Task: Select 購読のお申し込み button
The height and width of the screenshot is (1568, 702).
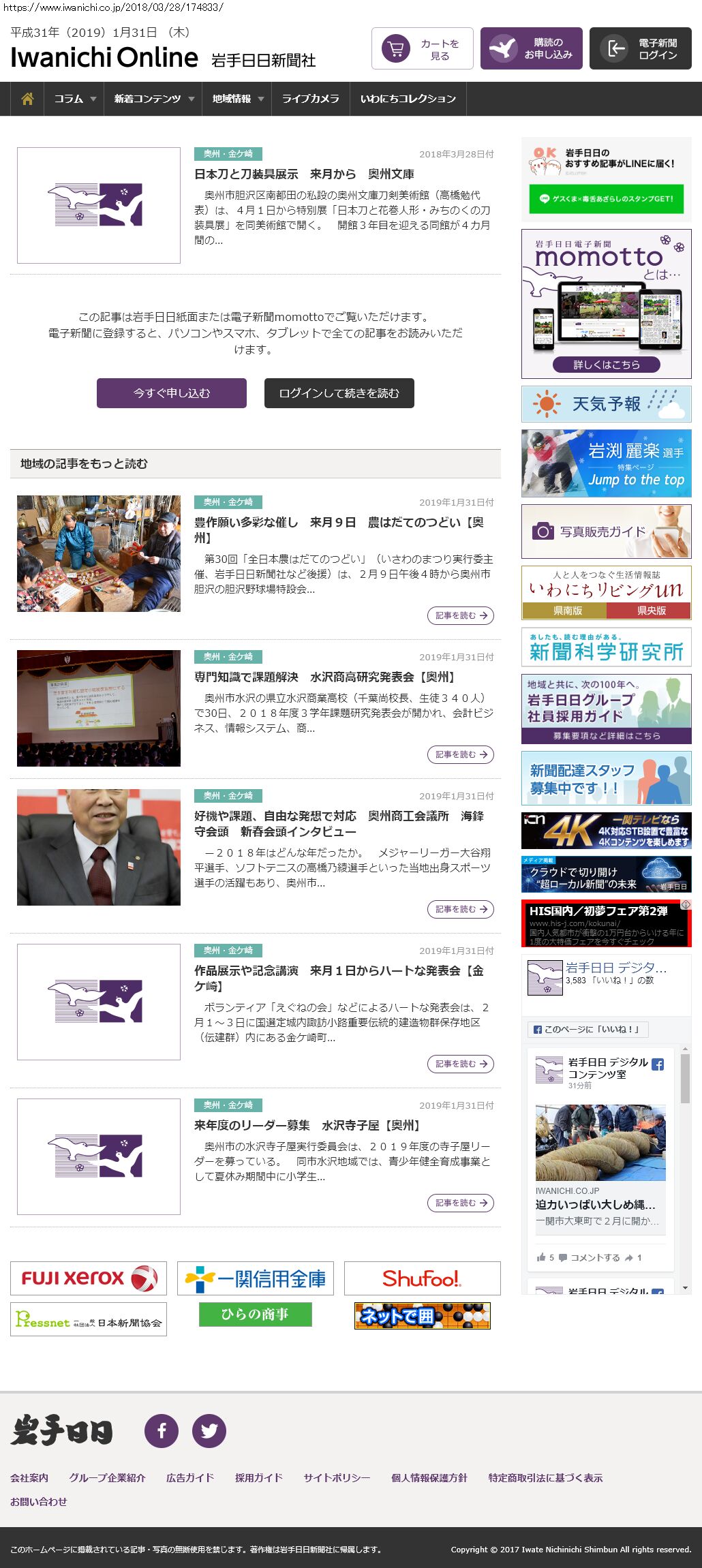Action: click(531, 49)
